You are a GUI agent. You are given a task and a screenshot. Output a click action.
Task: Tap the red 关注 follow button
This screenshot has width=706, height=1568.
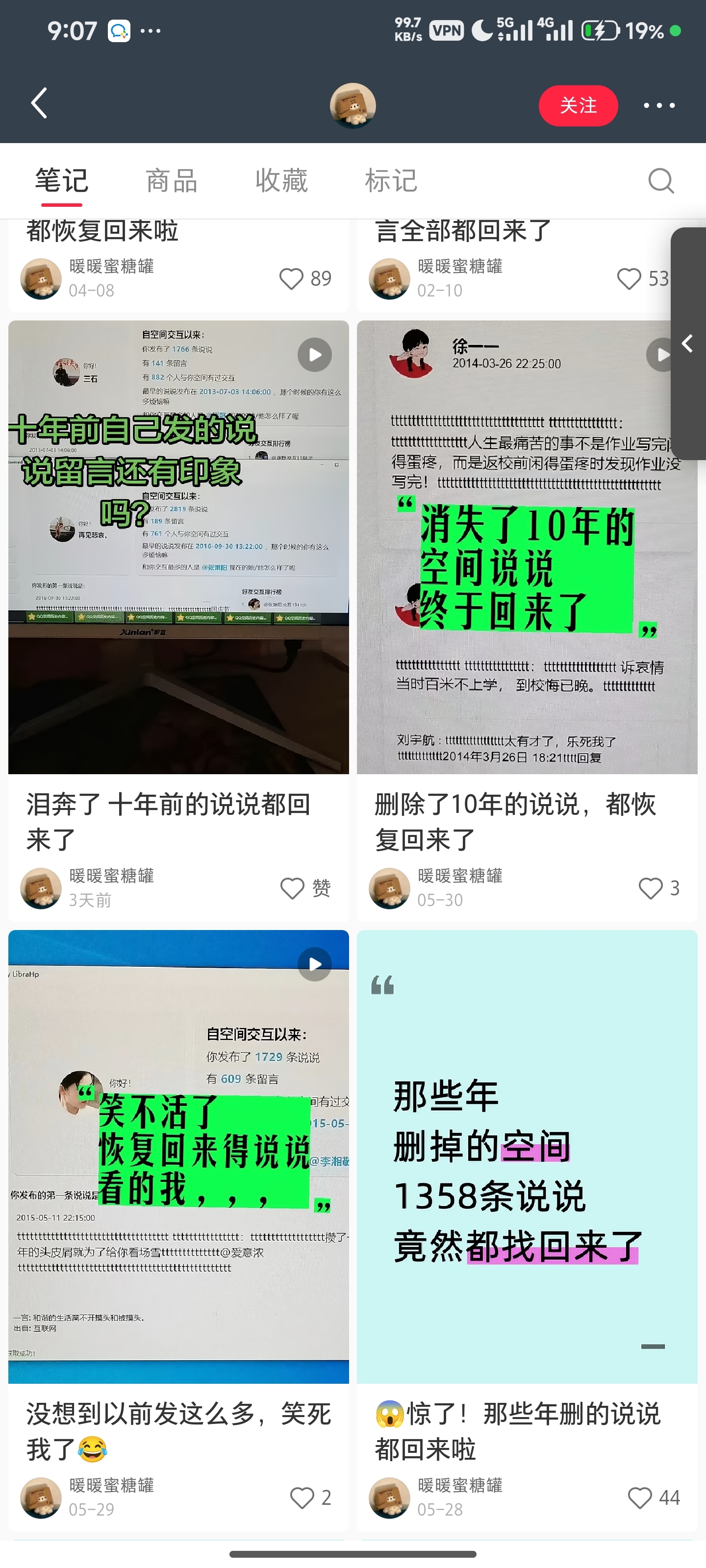578,105
